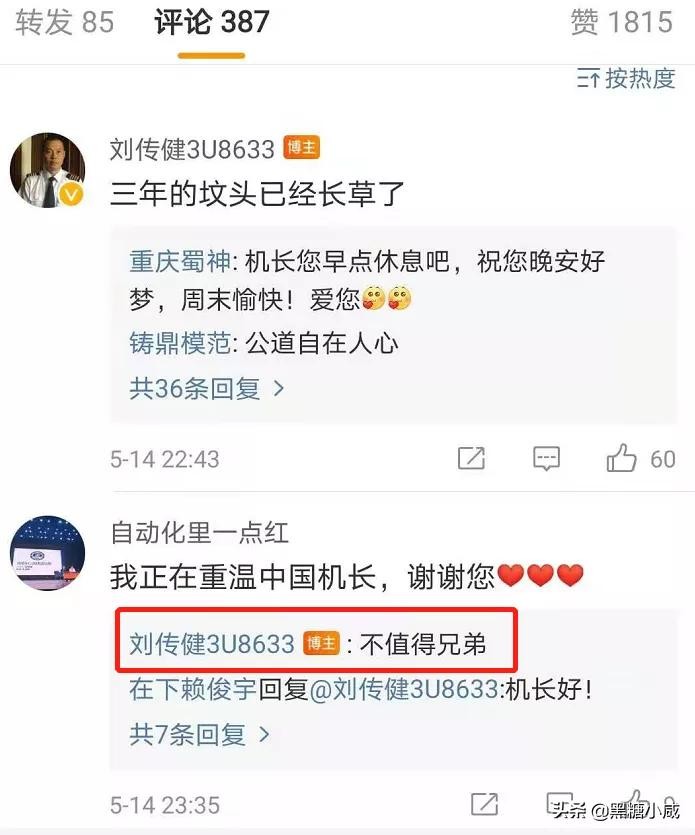Screen dimensions: 695x835
Task: Open commenter 铸鼎模范's profile link
Action: point(180,344)
